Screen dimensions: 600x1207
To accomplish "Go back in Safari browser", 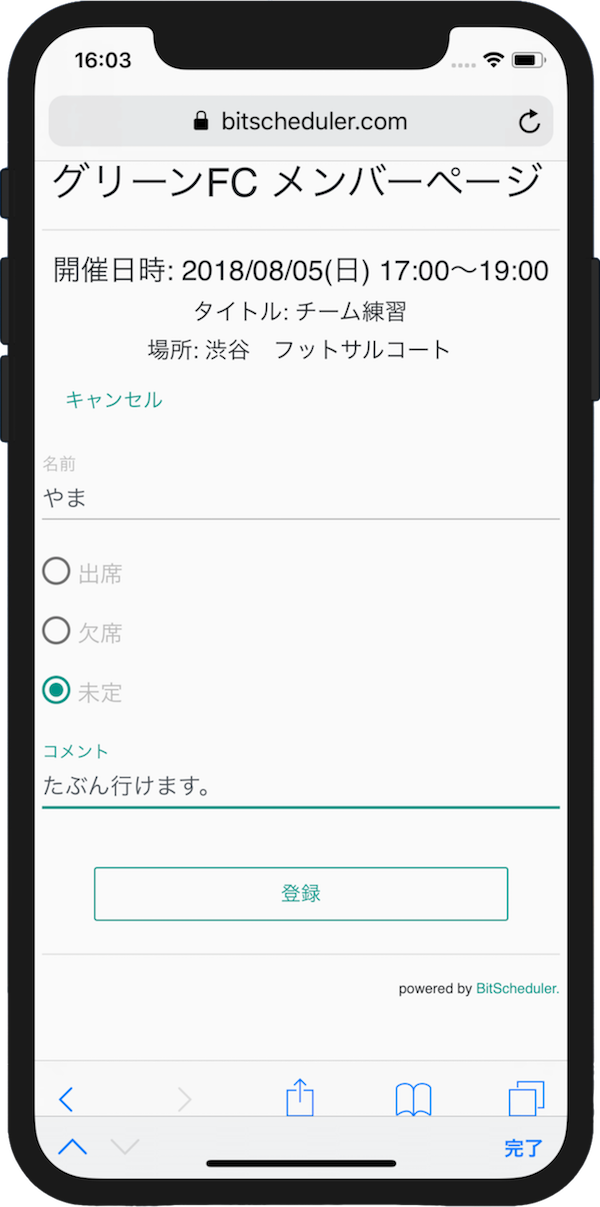I will coord(66,1100).
